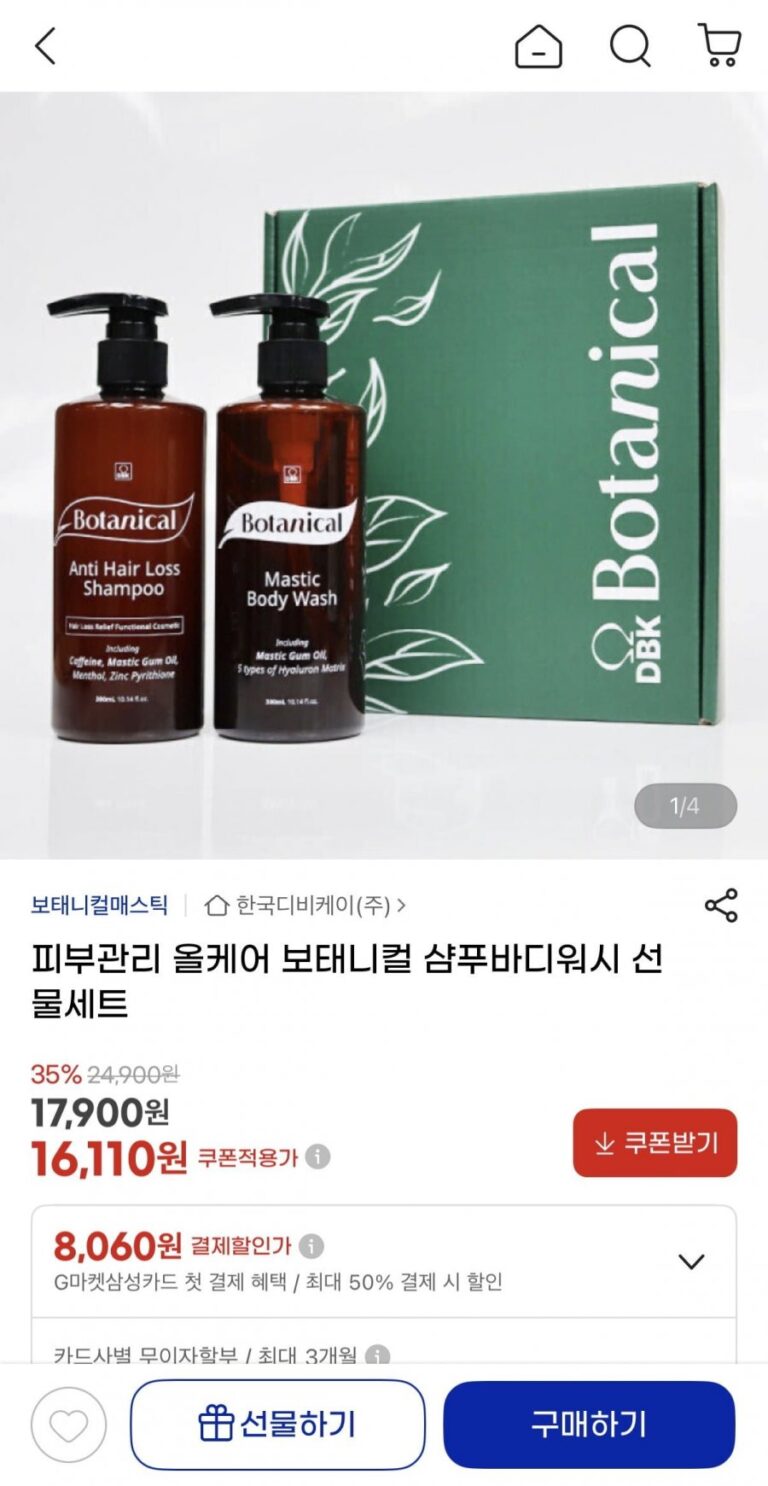Open the search magnifier icon
Viewport: 768px width, 1486px height.
pyautogui.click(x=630, y=46)
